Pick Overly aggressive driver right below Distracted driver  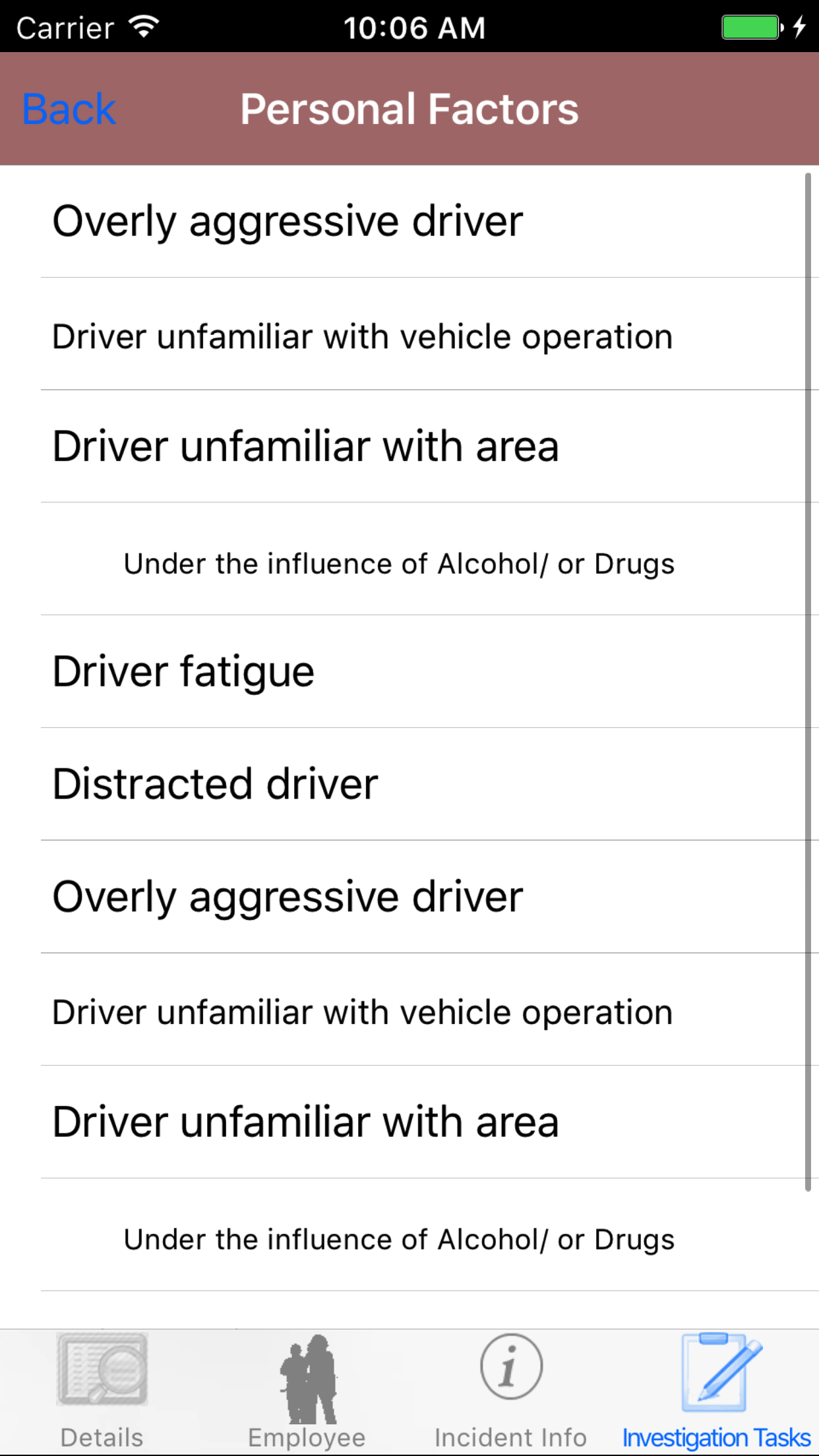409,897
